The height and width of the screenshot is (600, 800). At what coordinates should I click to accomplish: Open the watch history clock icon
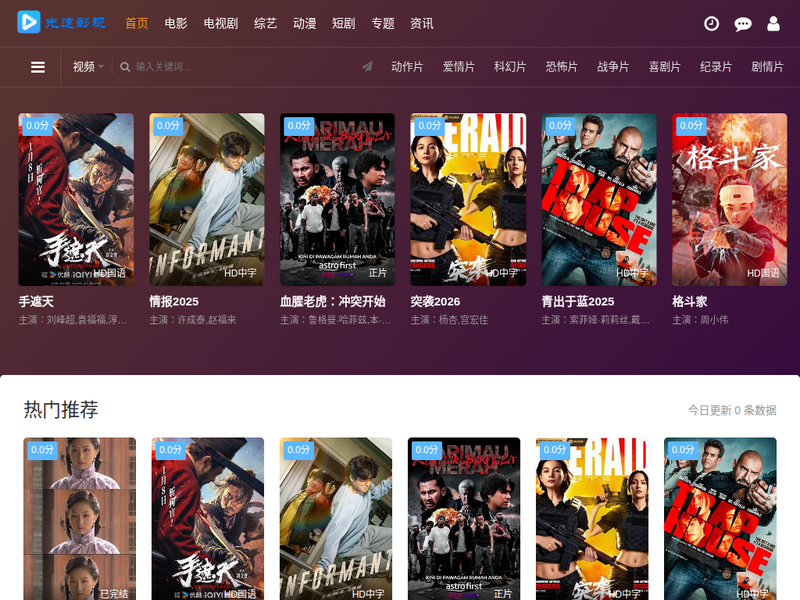click(x=712, y=23)
